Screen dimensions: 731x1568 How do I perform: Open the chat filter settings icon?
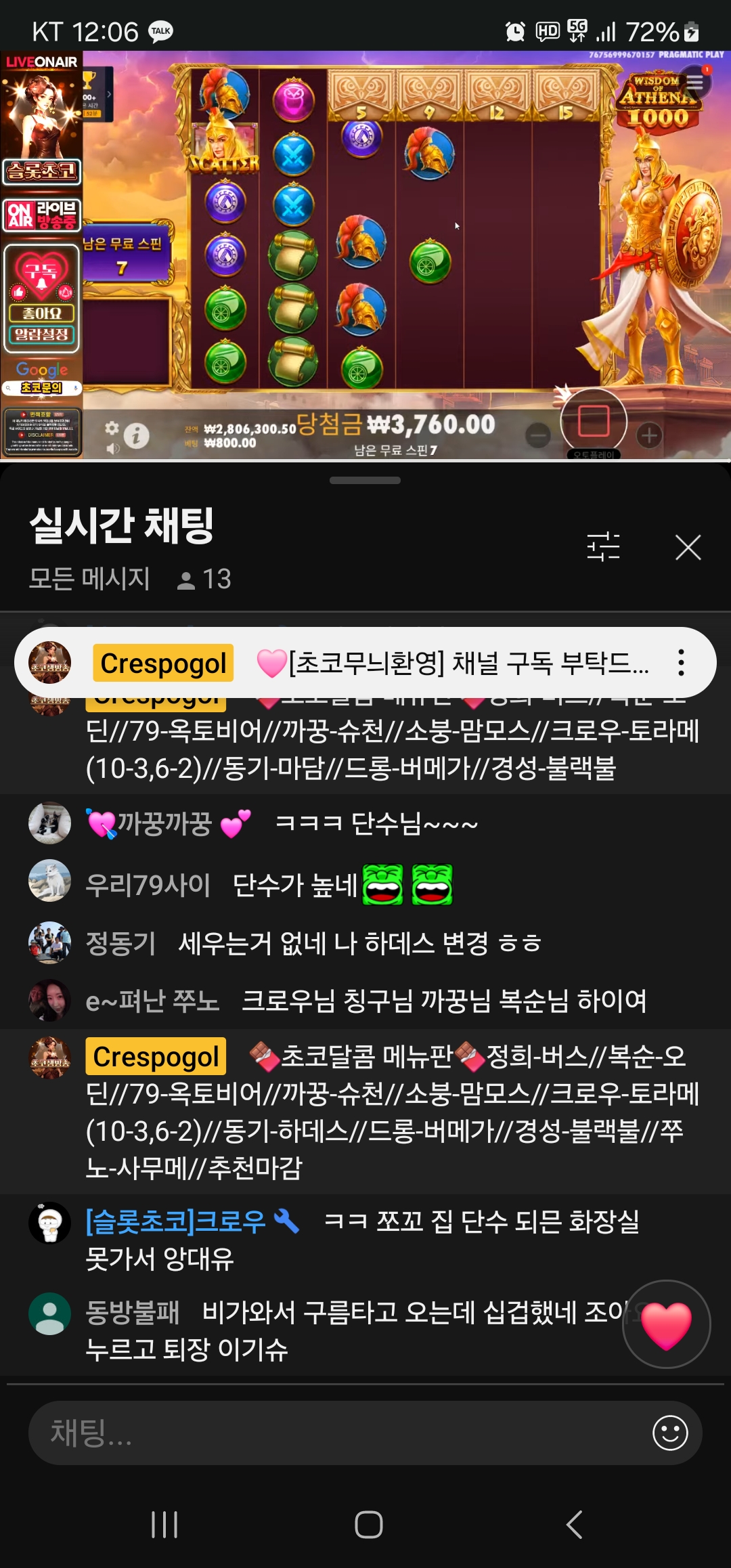(603, 547)
